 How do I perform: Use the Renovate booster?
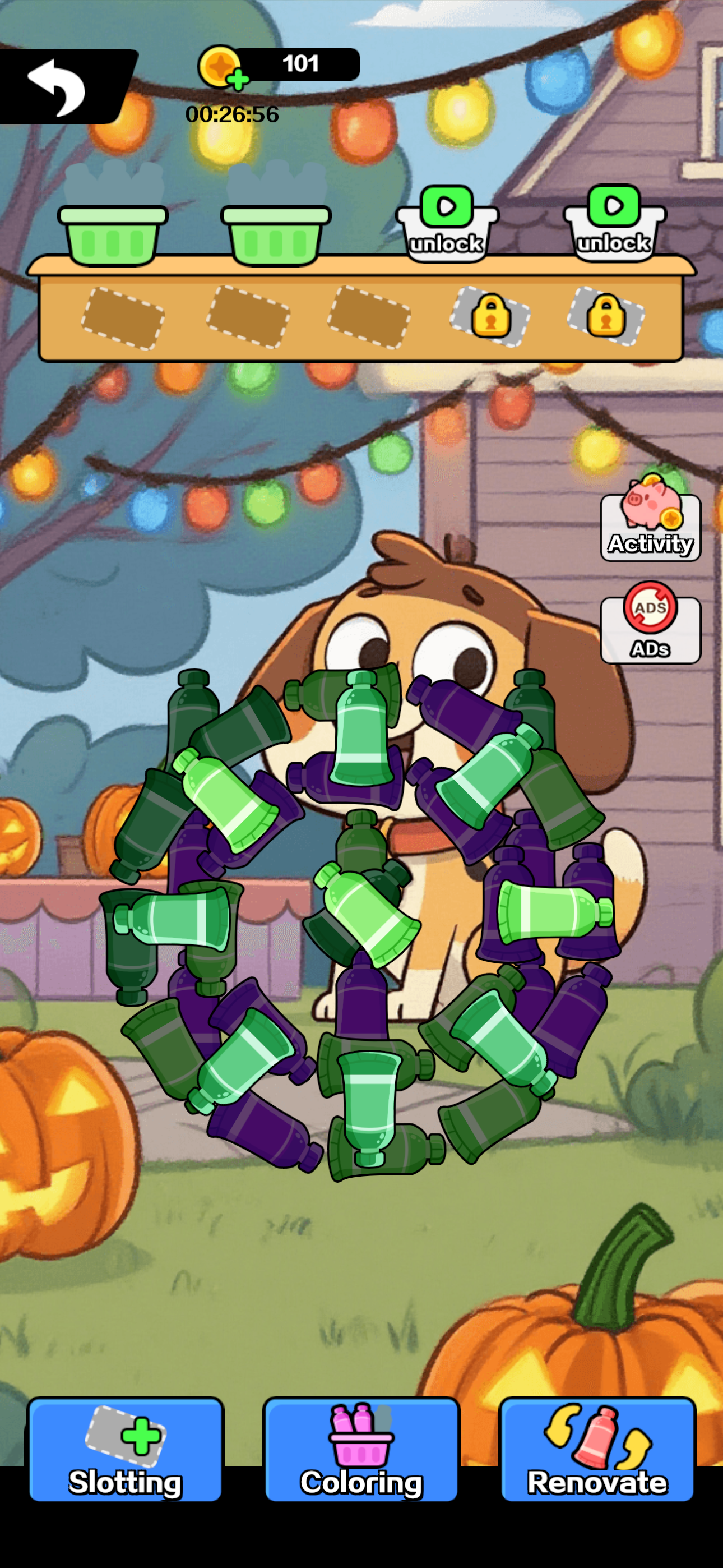click(597, 1449)
